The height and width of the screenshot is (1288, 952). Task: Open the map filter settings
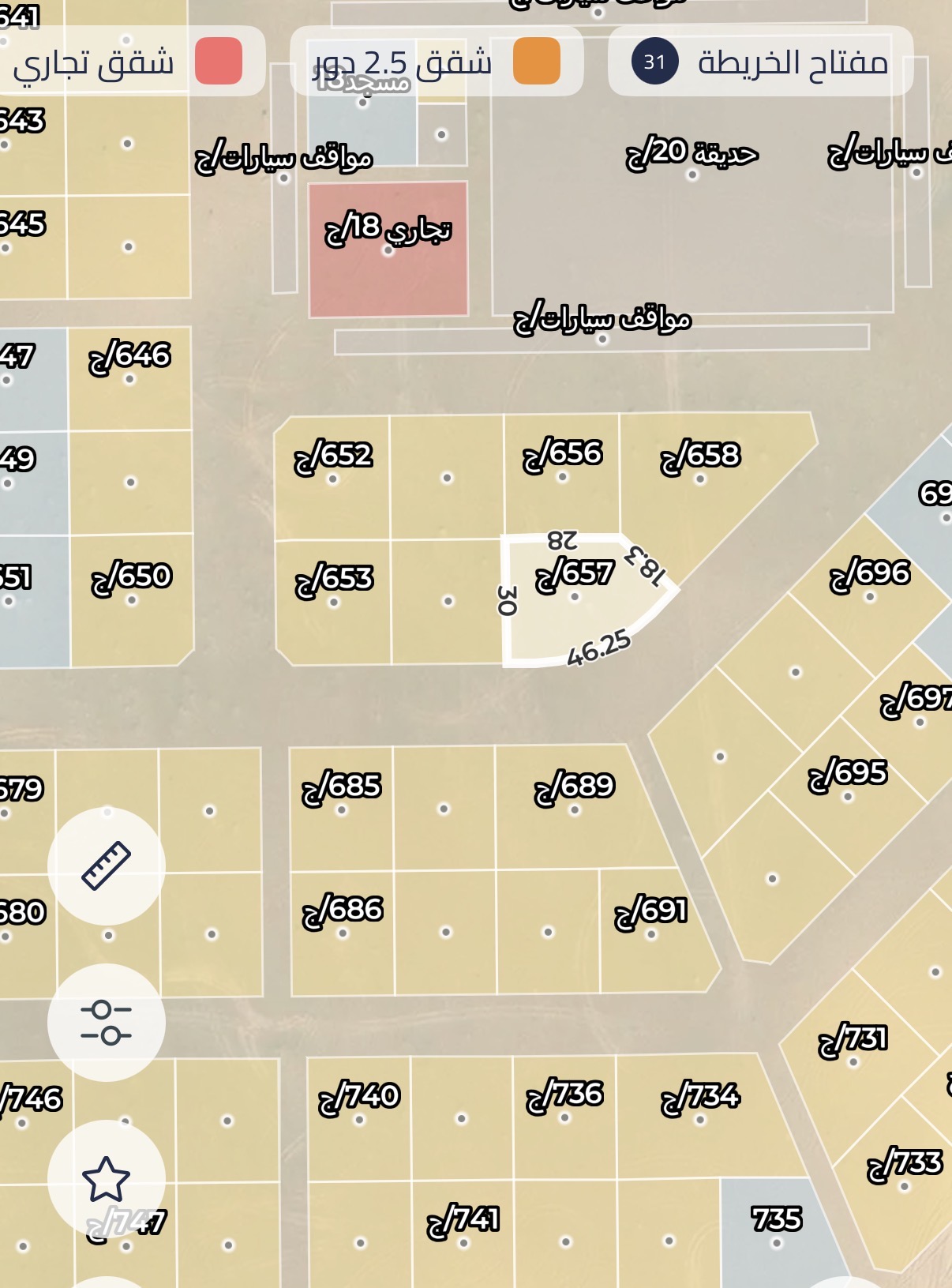pos(106,1022)
